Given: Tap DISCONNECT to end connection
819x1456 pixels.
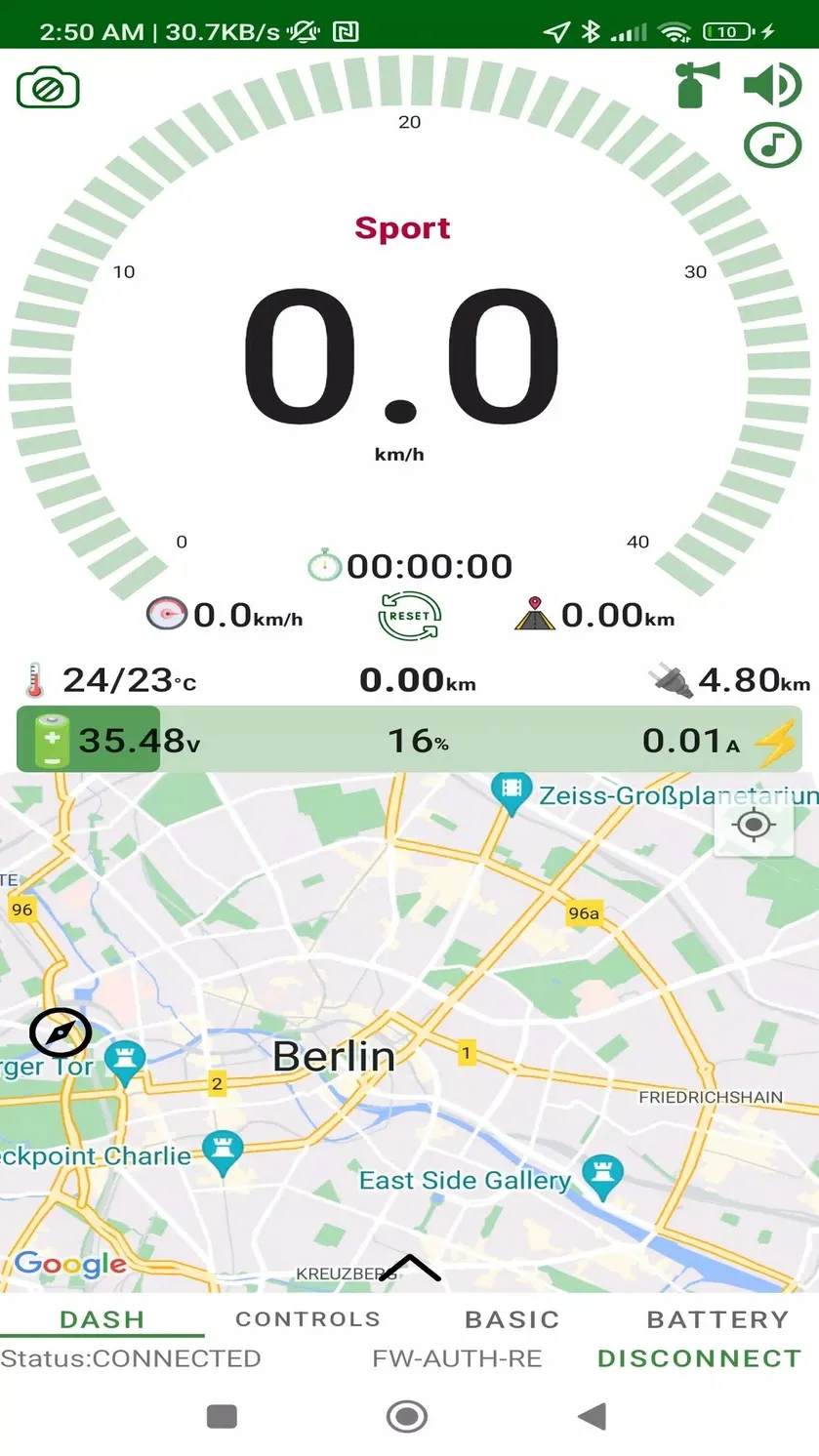Looking at the screenshot, I should point(699,1358).
